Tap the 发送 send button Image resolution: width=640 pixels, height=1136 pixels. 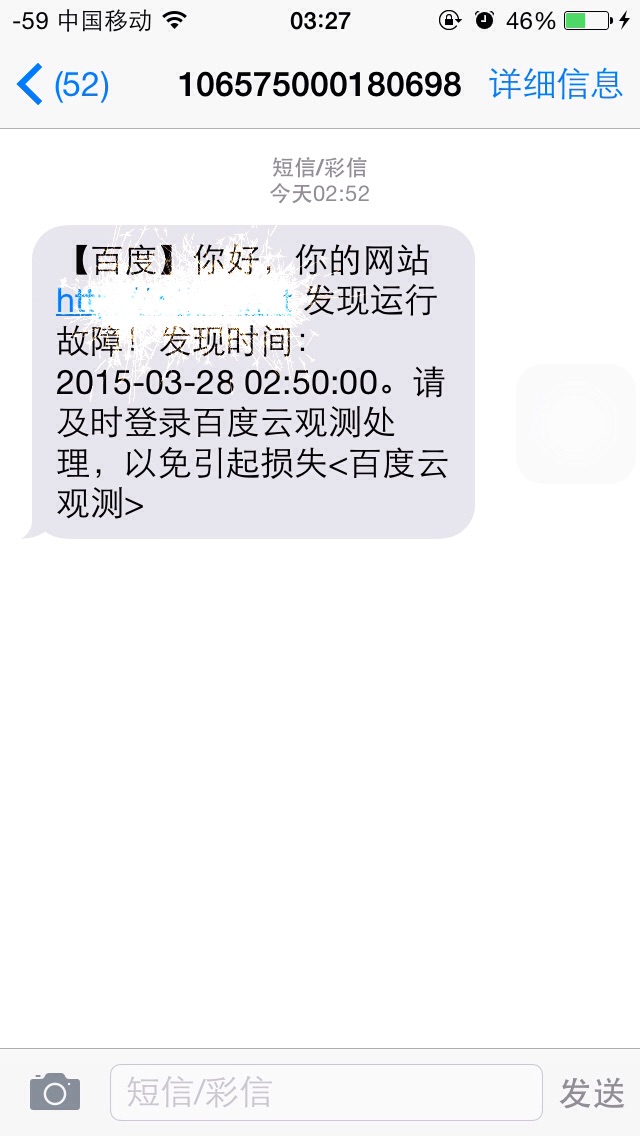(x=592, y=1093)
